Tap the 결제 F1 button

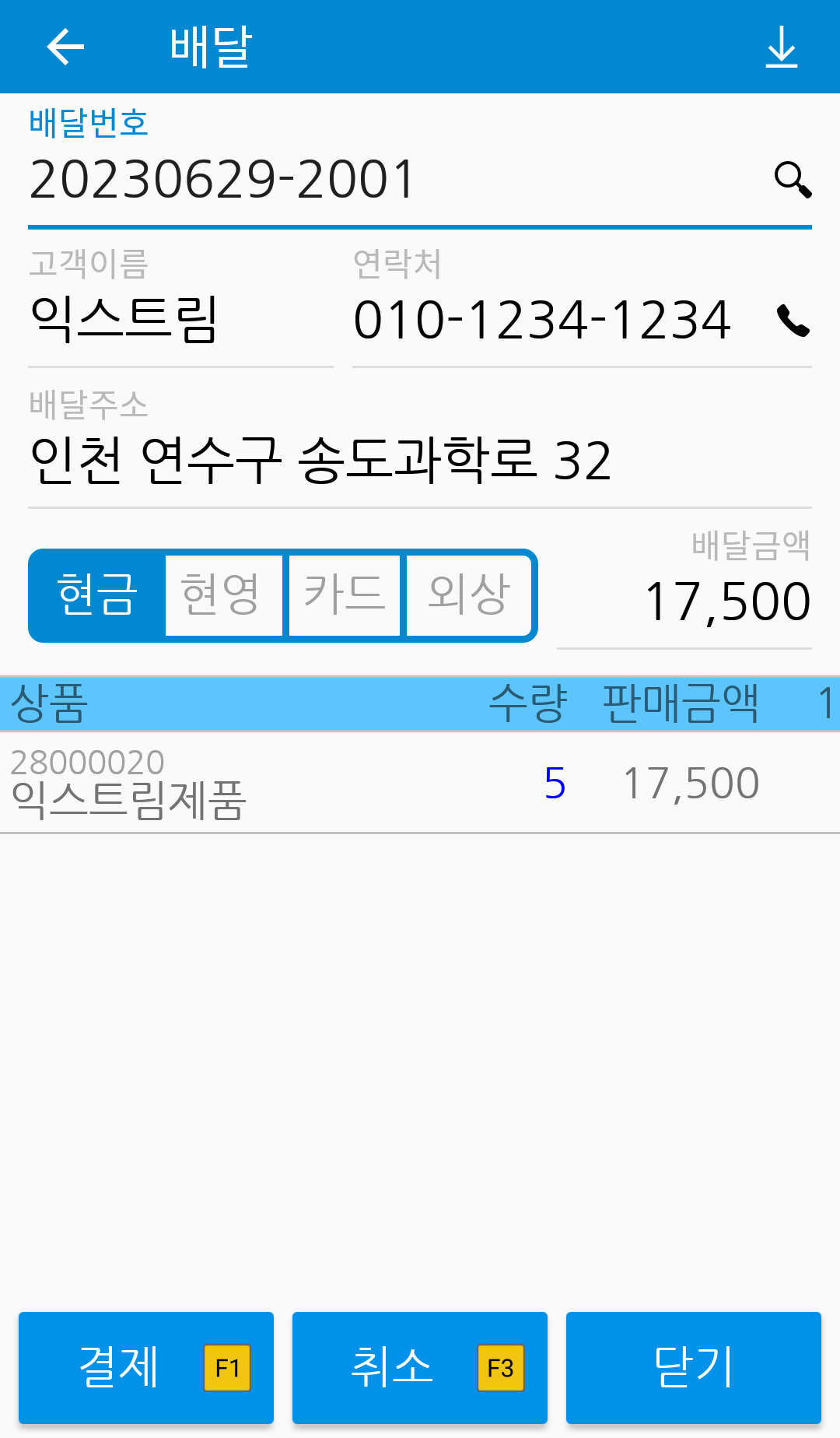click(x=146, y=1367)
